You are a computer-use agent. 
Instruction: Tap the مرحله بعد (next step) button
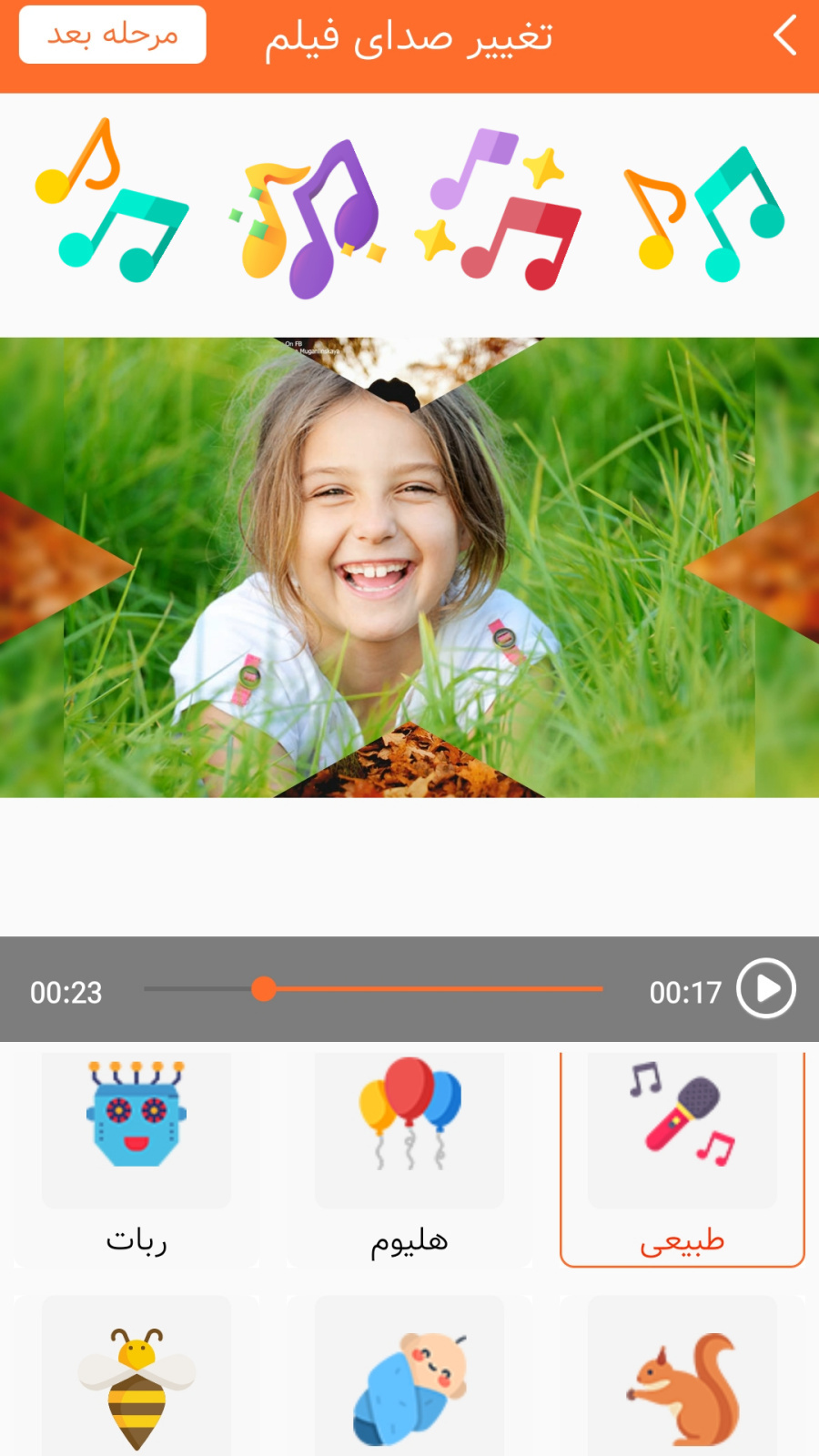pyautogui.click(x=113, y=35)
